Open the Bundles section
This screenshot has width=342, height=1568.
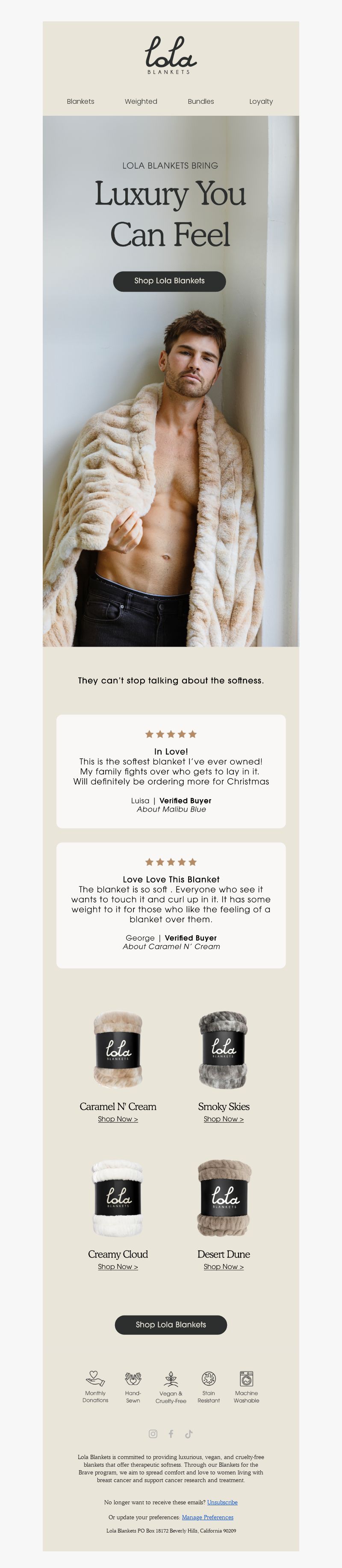(x=200, y=102)
